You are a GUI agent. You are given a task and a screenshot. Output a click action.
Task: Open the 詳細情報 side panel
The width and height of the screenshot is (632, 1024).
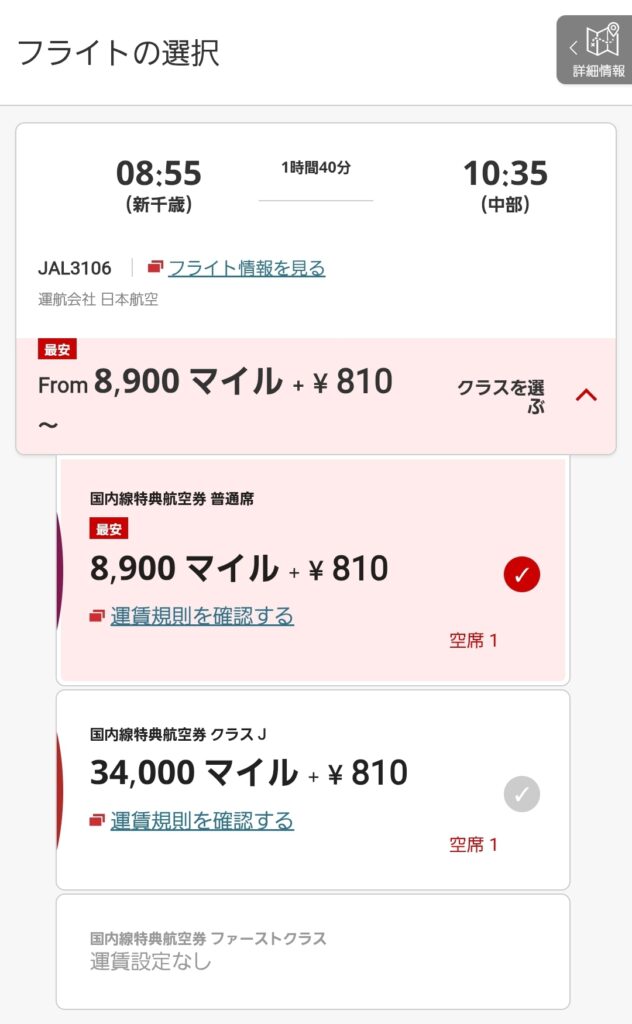click(596, 50)
